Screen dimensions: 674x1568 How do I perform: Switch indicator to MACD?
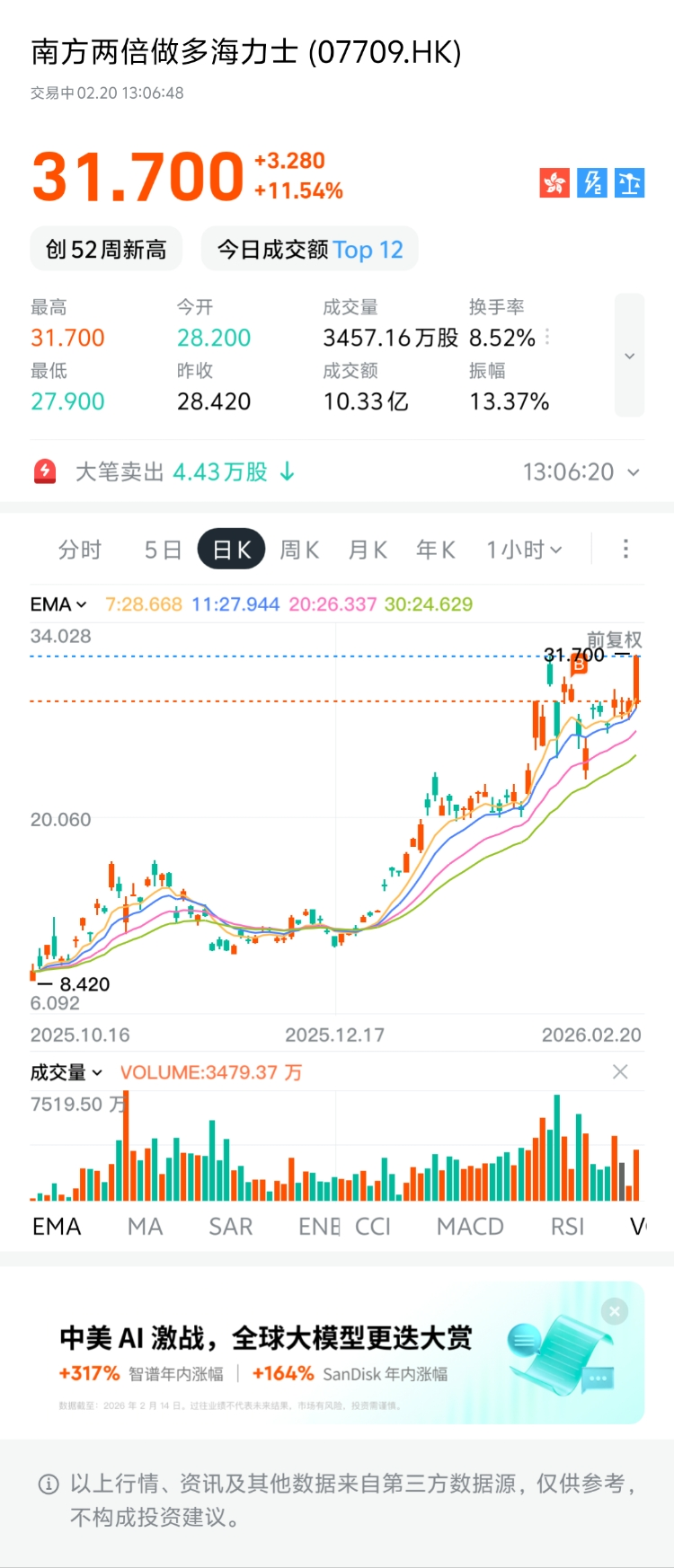tap(470, 1227)
